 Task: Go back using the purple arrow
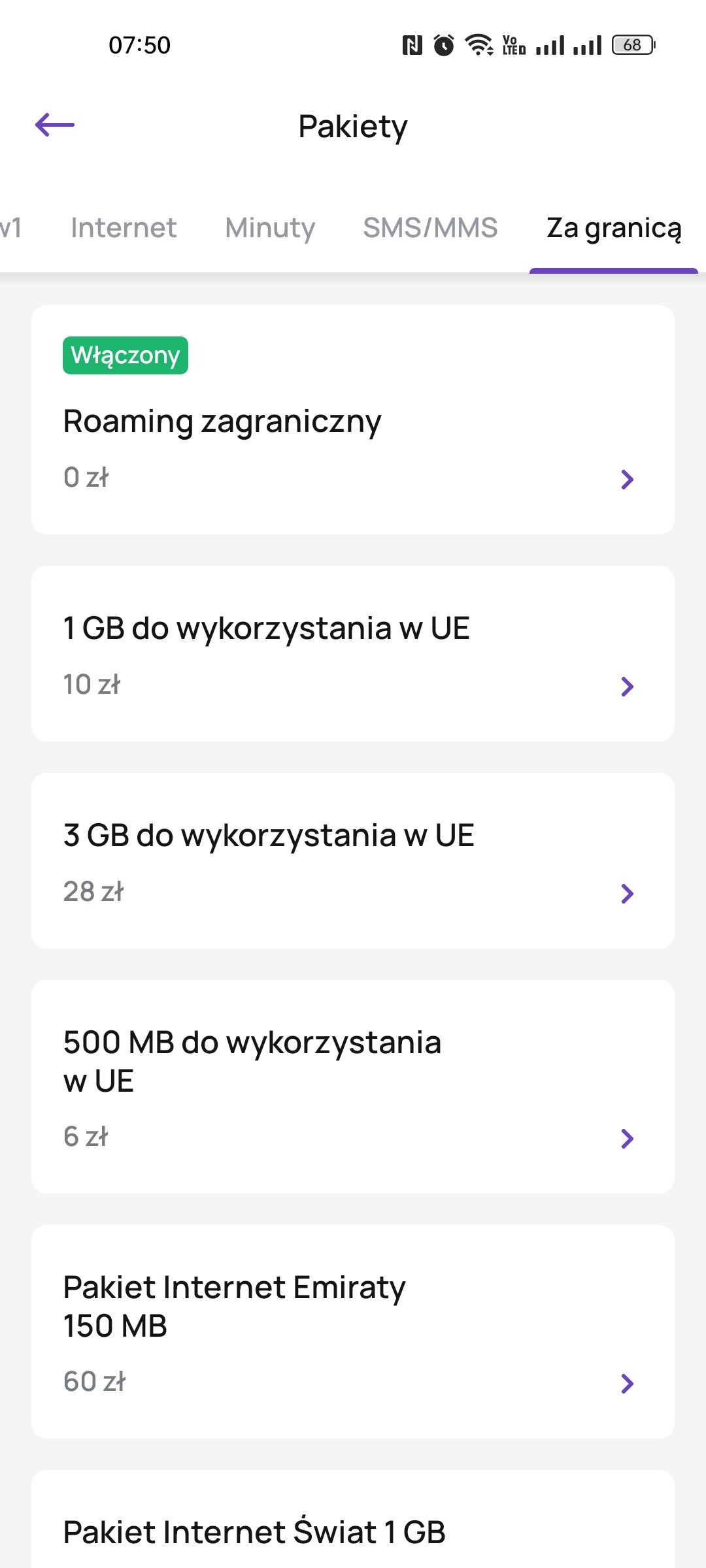point(55,125)
